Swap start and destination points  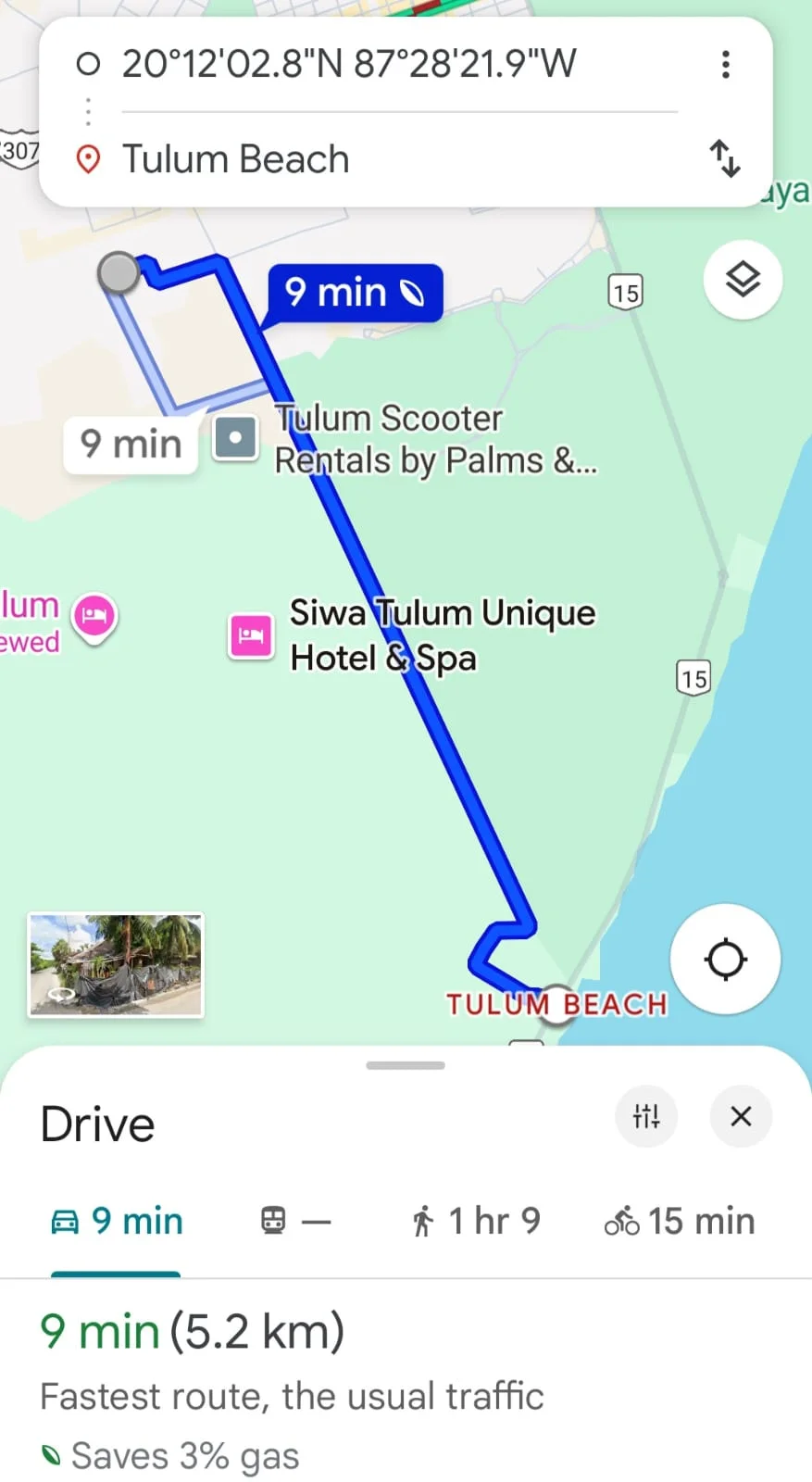pyautogui.click(x=725, y=158)
